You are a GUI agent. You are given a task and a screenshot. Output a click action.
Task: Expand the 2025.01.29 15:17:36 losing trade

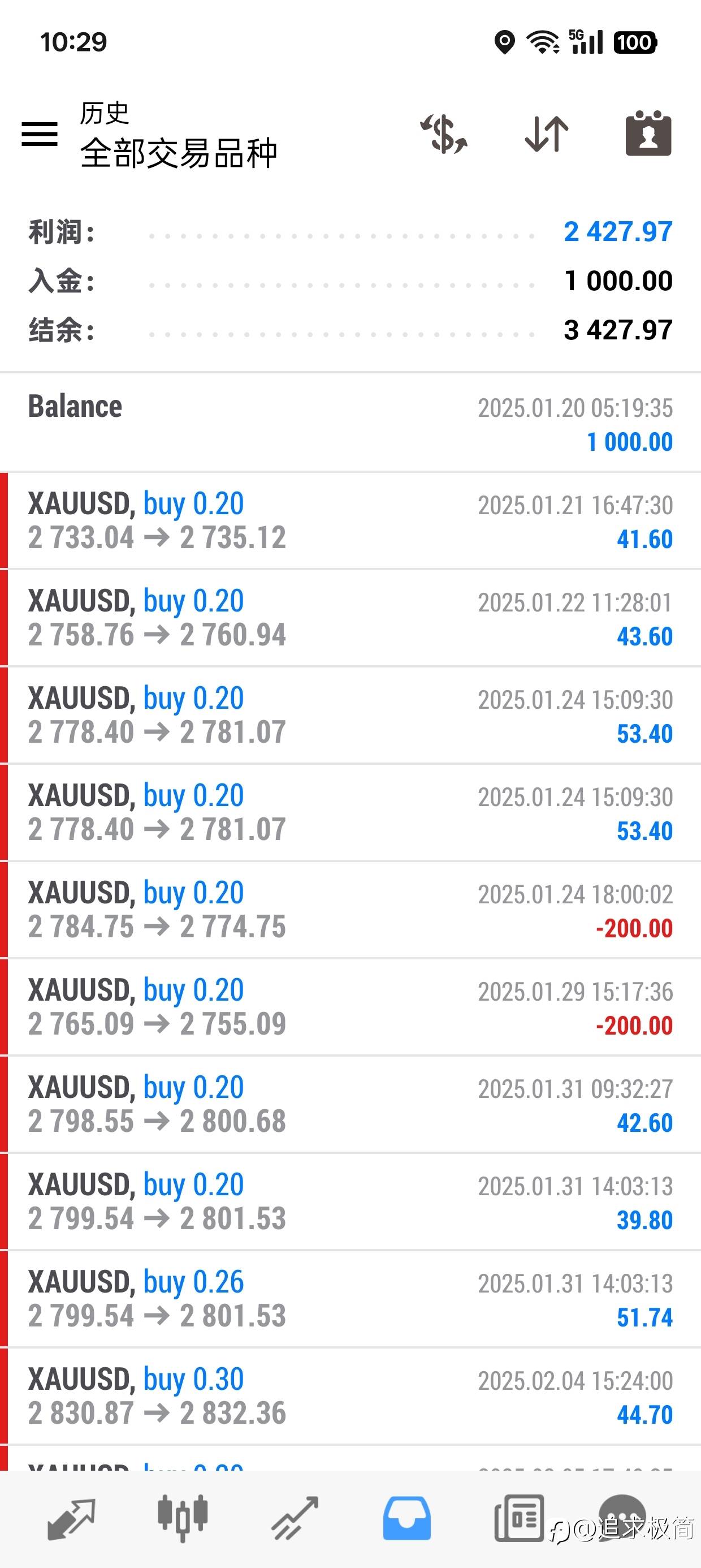point(350,1008)
